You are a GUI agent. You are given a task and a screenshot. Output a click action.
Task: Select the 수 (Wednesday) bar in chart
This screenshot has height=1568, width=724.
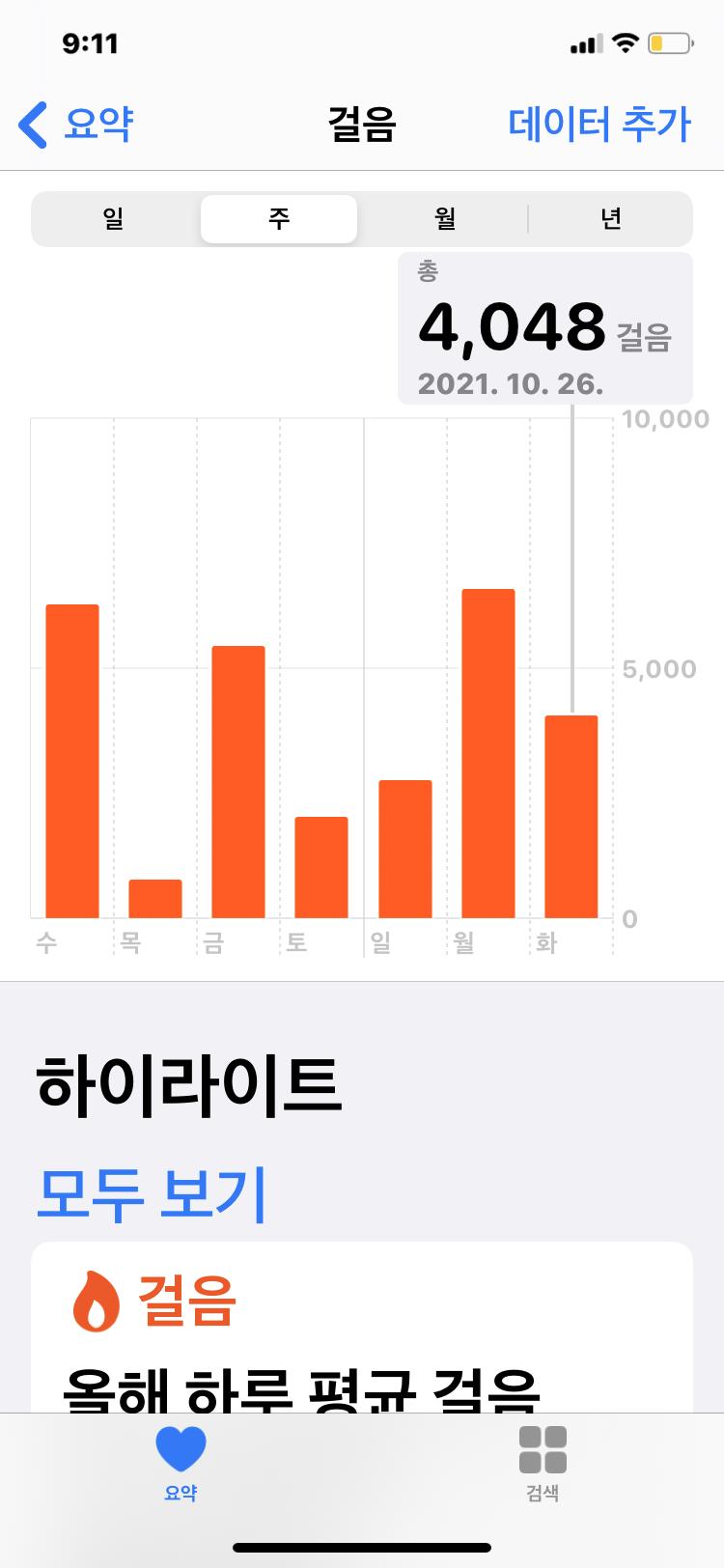[72, 761]
